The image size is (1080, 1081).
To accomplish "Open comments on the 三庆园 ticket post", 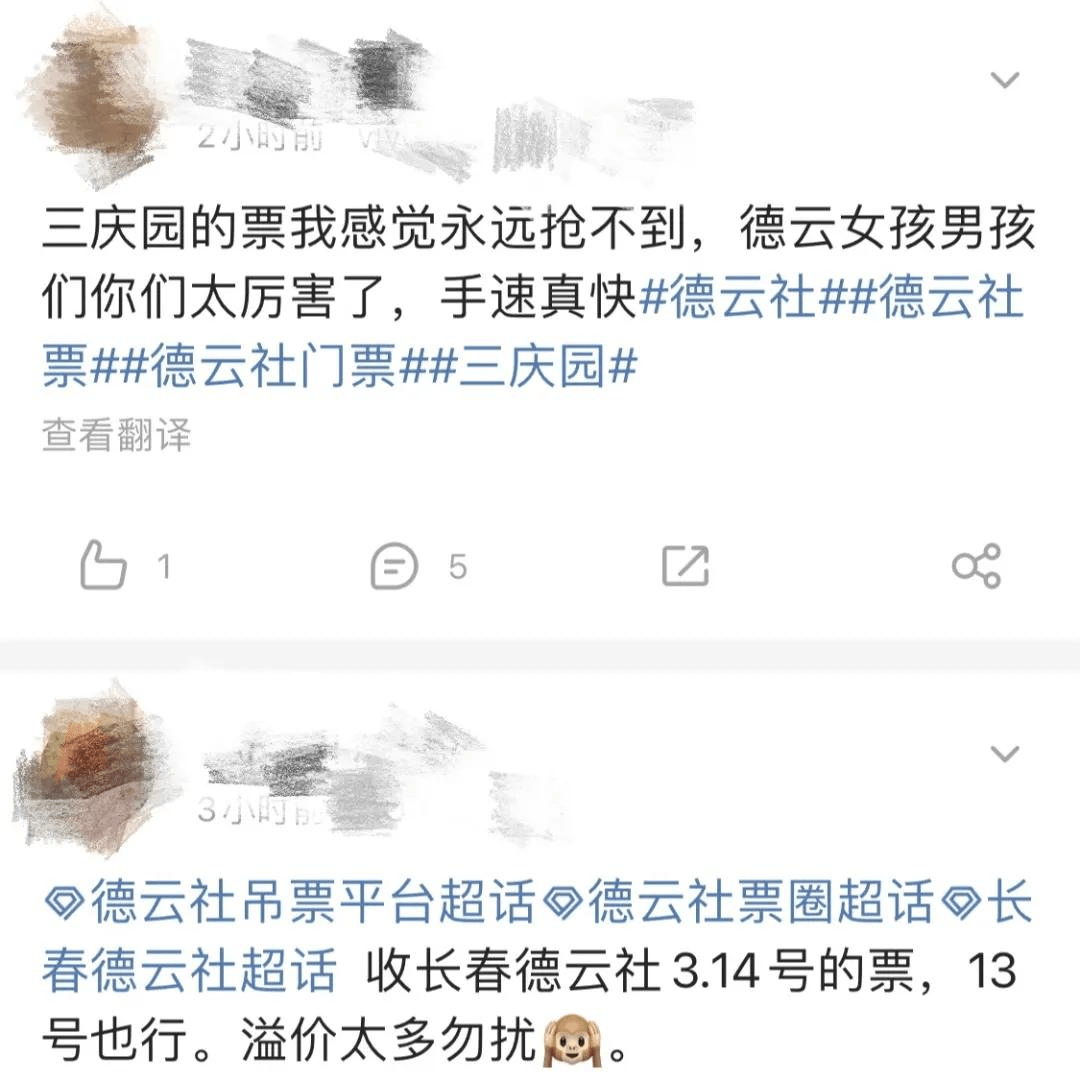I will point(394,566).
